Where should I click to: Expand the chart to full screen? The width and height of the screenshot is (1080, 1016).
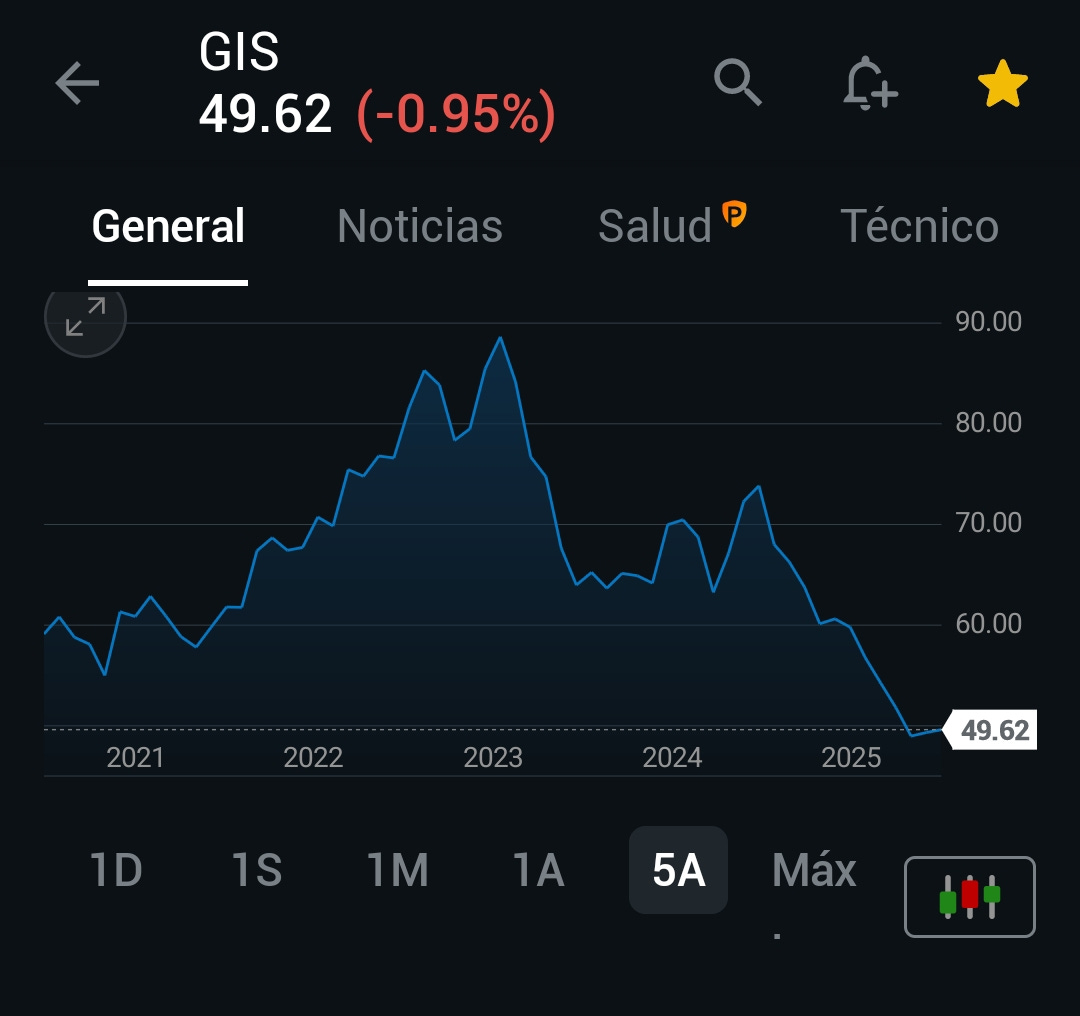click(86, 317)
